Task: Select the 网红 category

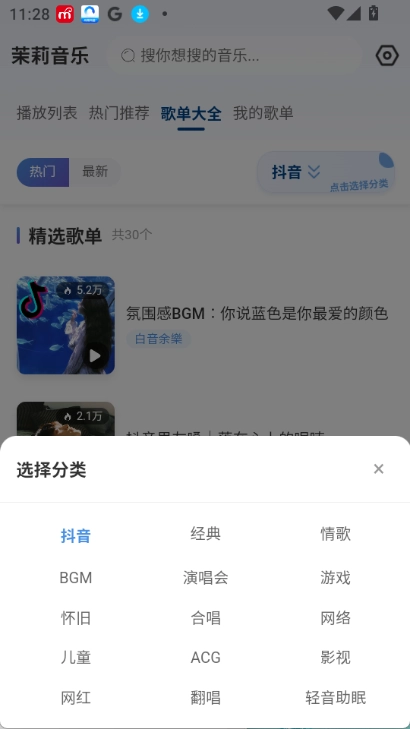Action: coord(76,698)
